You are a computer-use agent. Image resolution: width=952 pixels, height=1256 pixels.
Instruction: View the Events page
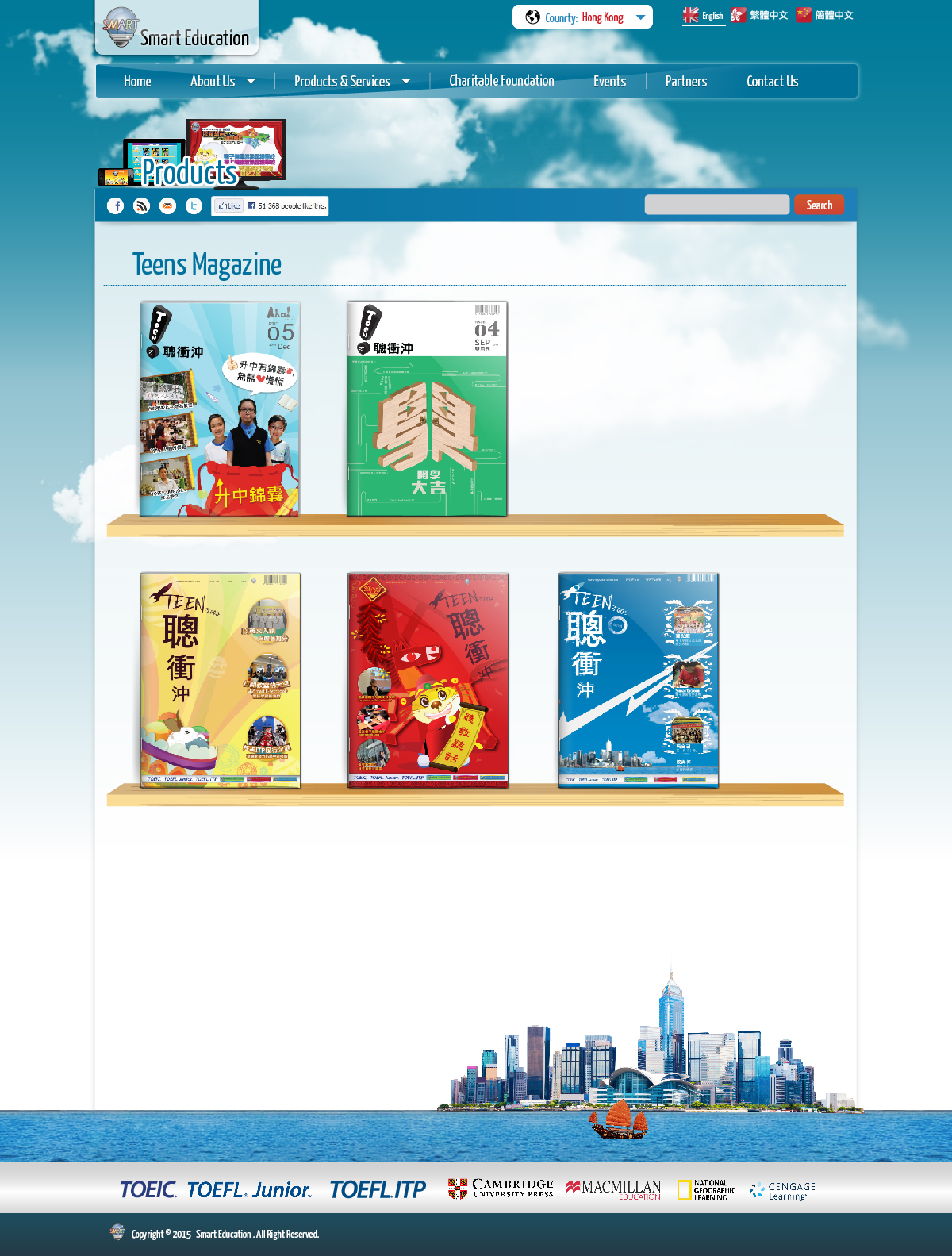[x=609, y=82]
